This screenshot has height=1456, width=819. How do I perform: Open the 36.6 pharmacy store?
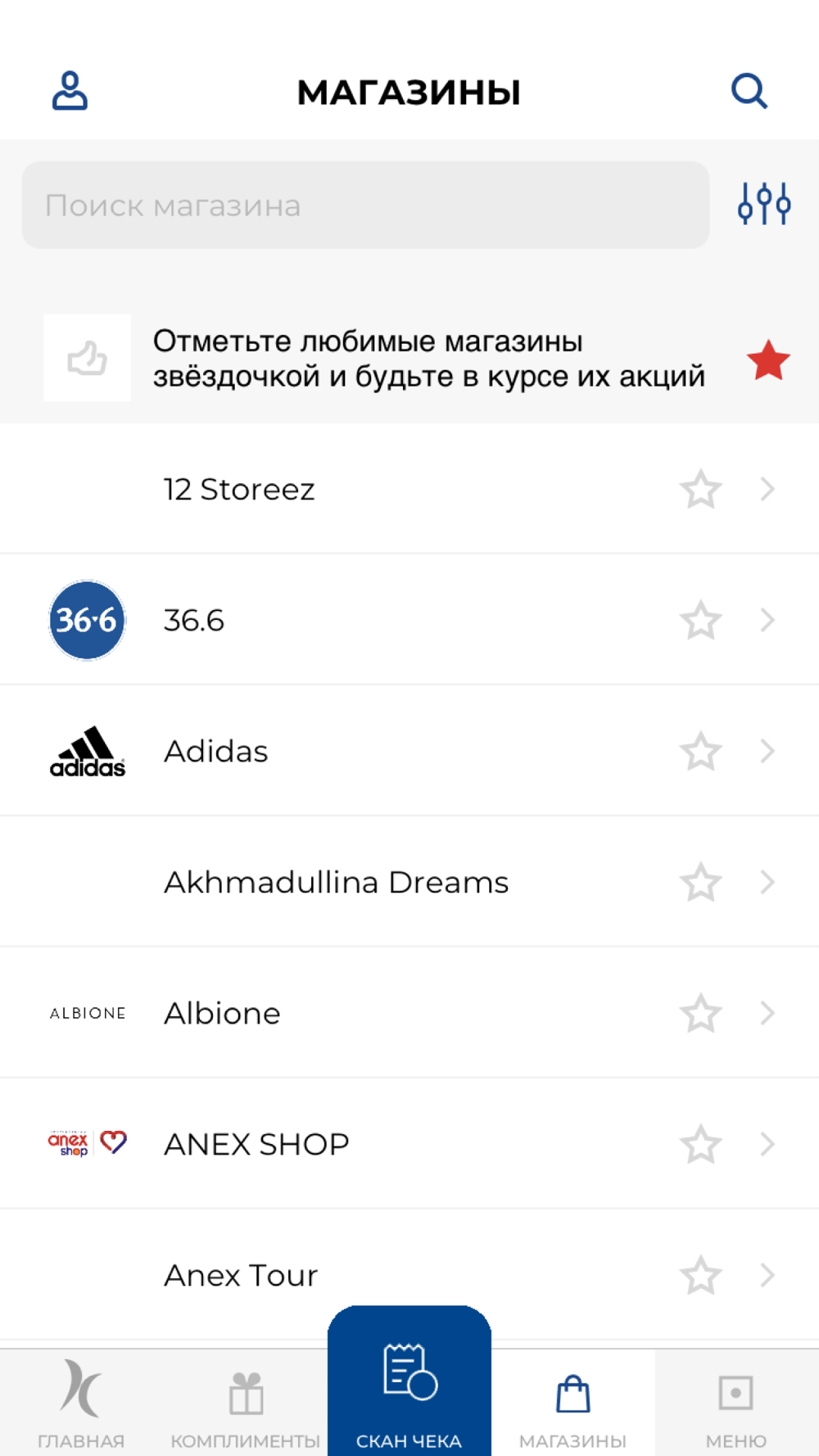point(409,620)
